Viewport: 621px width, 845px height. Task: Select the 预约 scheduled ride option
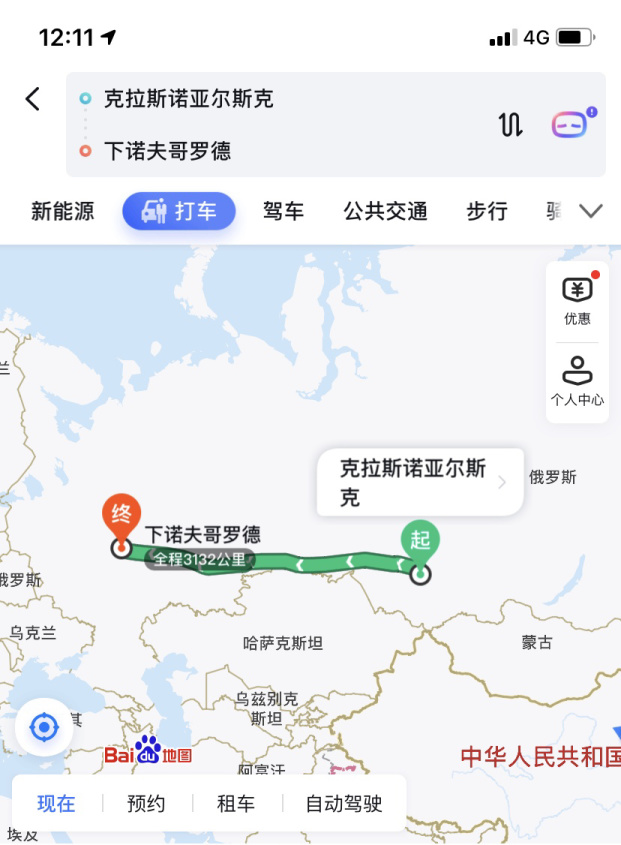point(146,803)
